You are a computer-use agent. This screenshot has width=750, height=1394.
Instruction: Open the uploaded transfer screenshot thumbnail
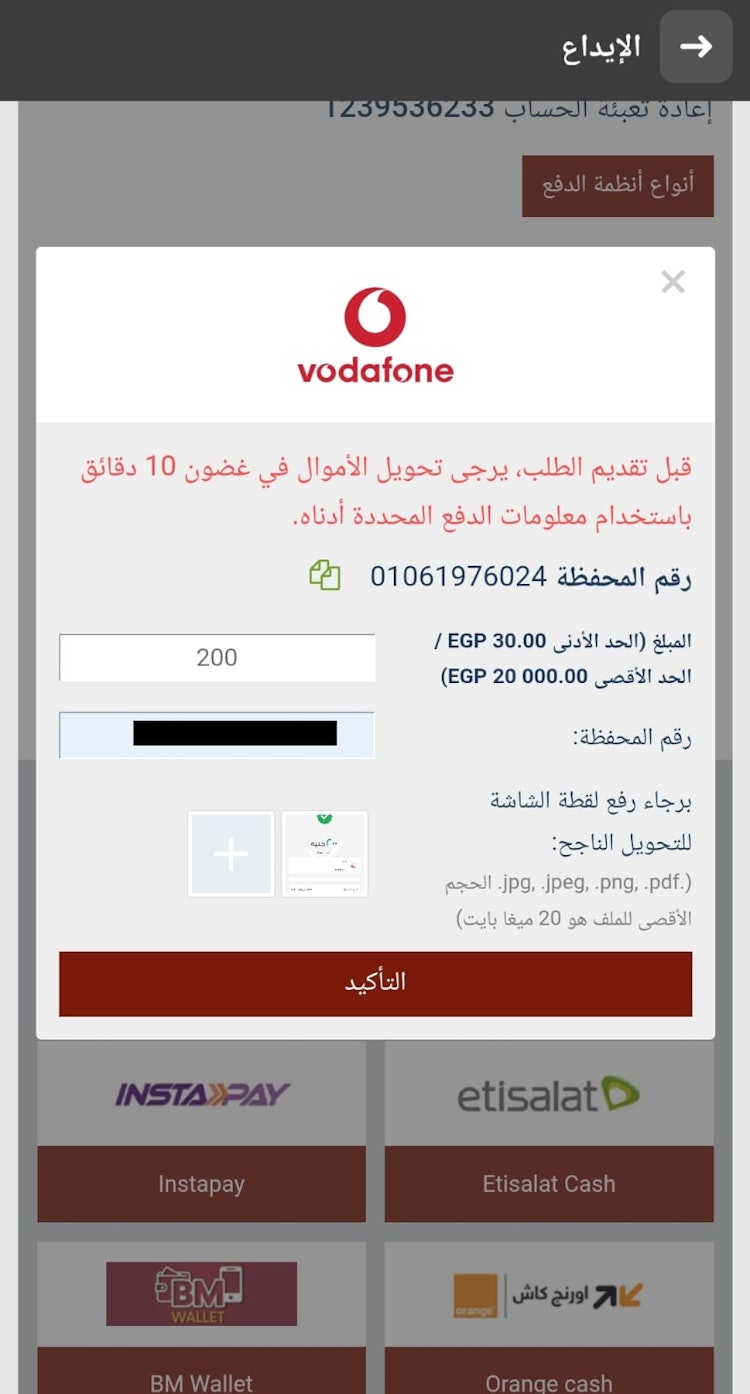click(325, 853)
